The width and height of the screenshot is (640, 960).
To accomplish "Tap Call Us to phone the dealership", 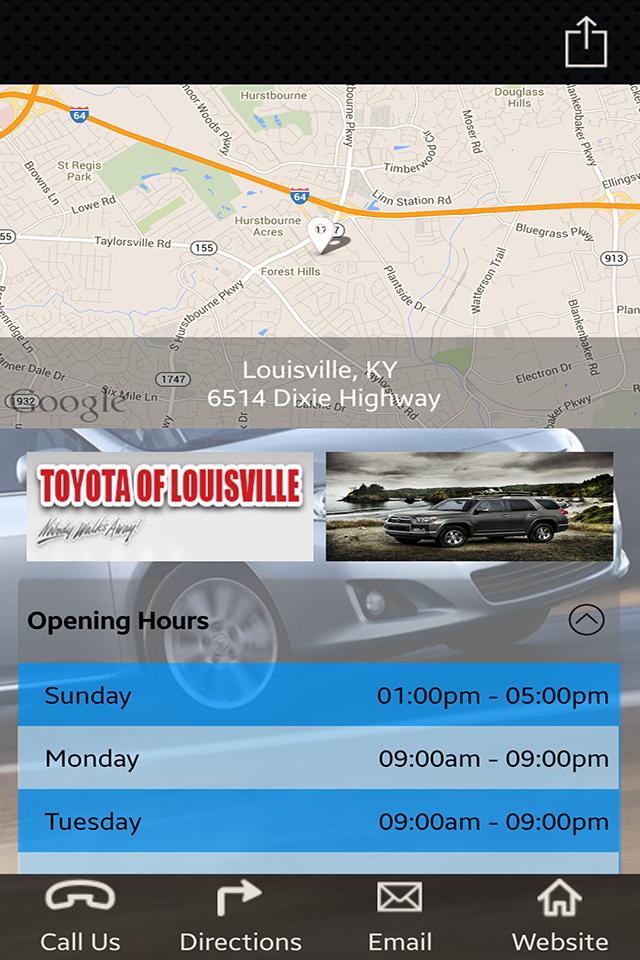I will [80, 916].
